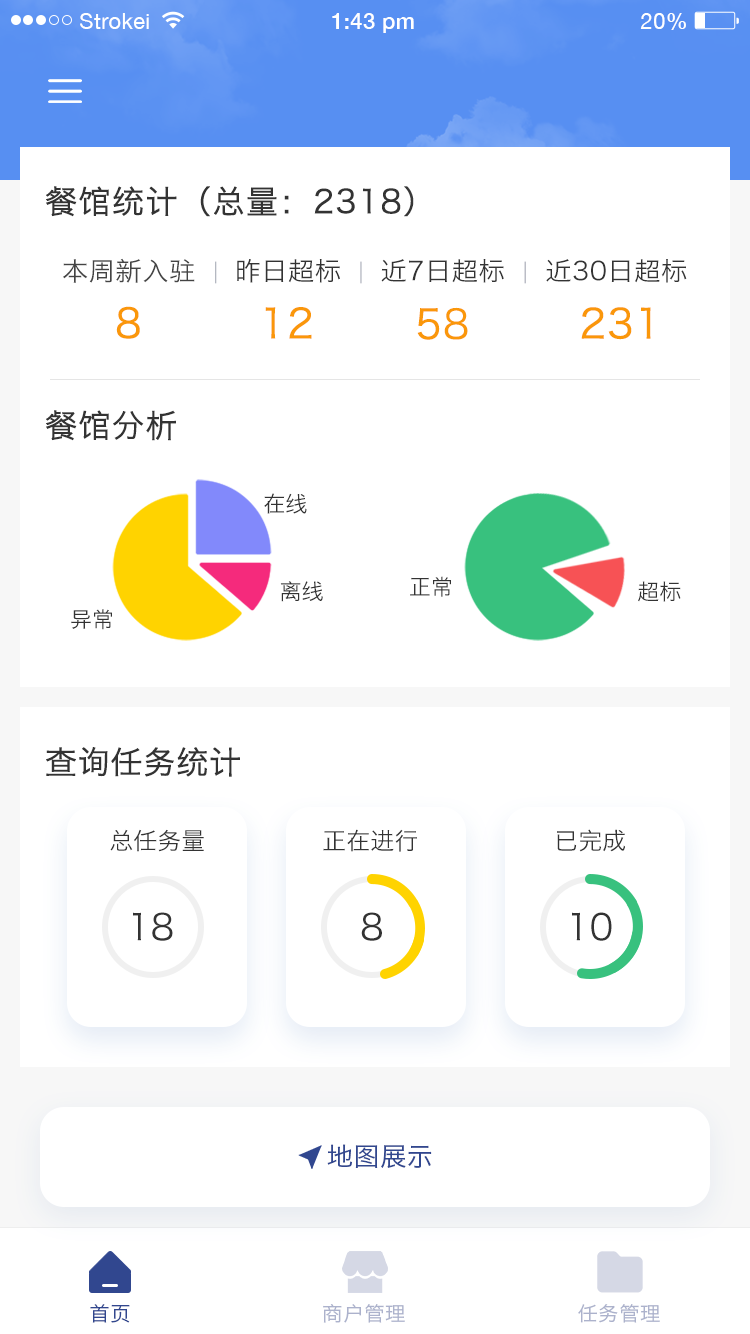Tap the red 超标 slice of the right pie chart
This screenshot has height=1334, width=750.
595,580
